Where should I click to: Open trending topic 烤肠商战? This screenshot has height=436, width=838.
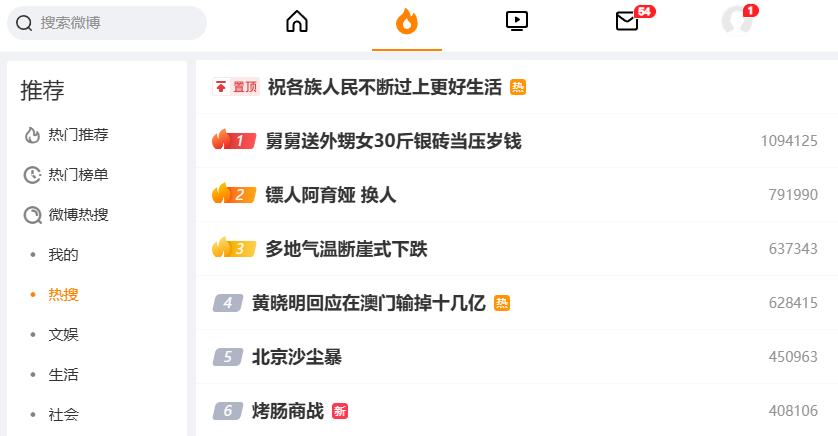(x=288, y=411)
